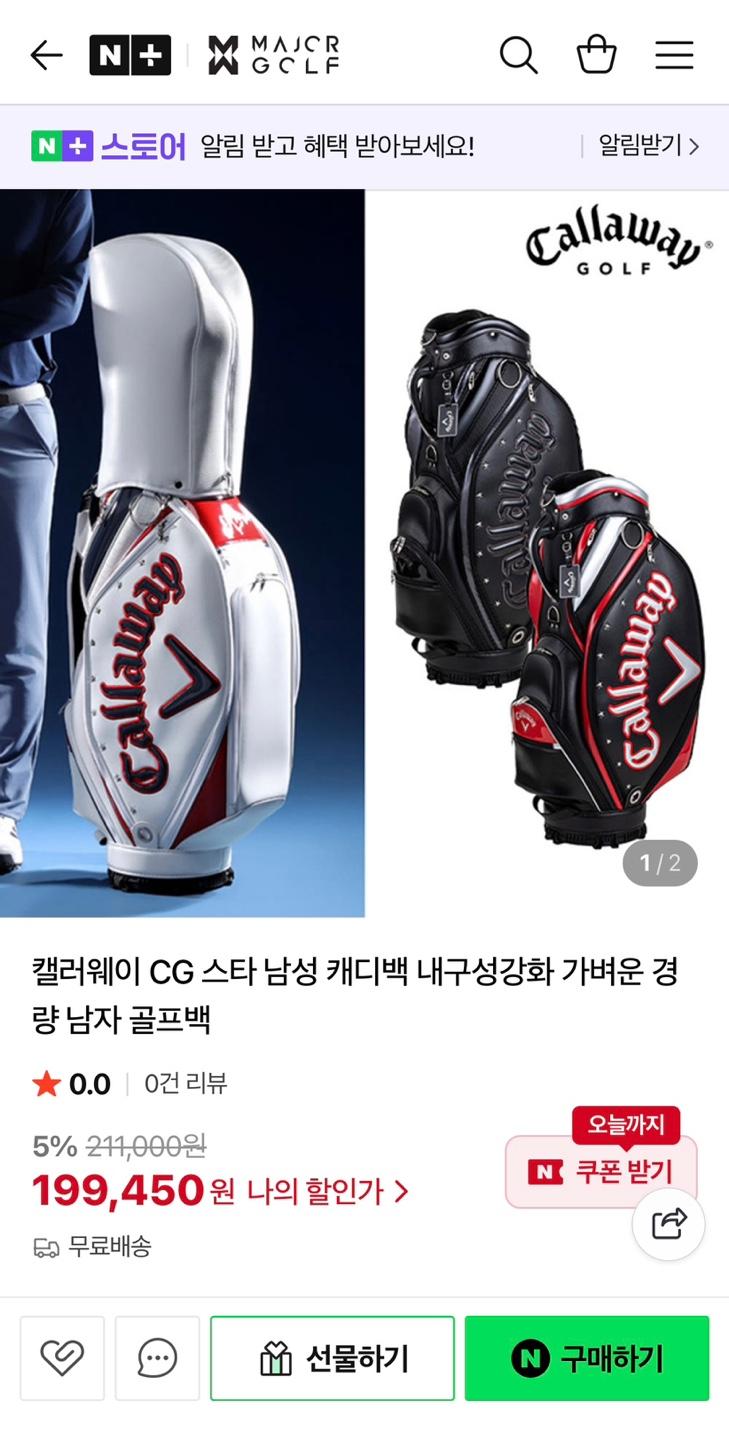Open the Major Golf store page
This screenshot has width=729, height=1440.
274,55
